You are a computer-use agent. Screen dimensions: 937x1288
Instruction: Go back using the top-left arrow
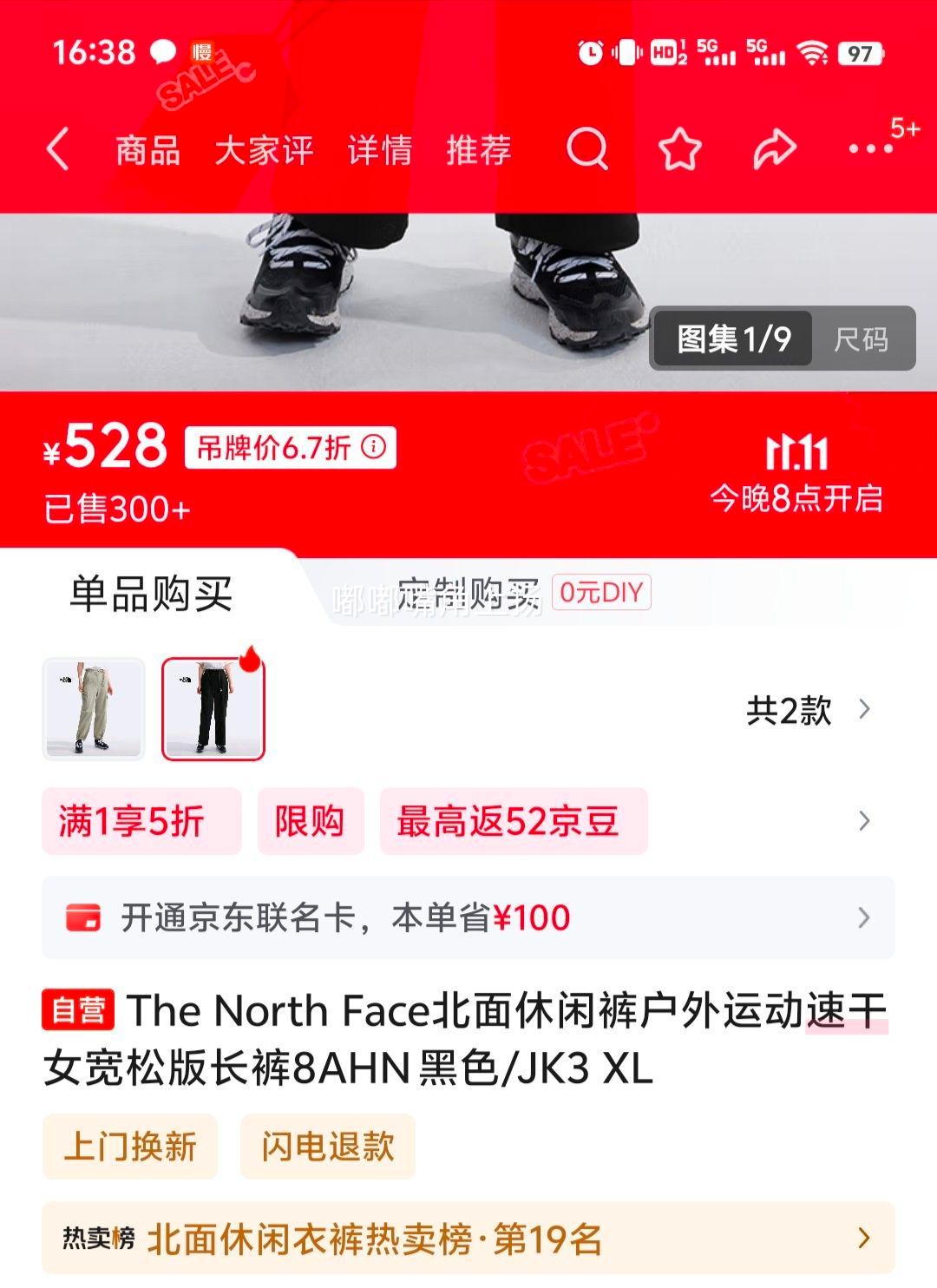pos(57,149)
